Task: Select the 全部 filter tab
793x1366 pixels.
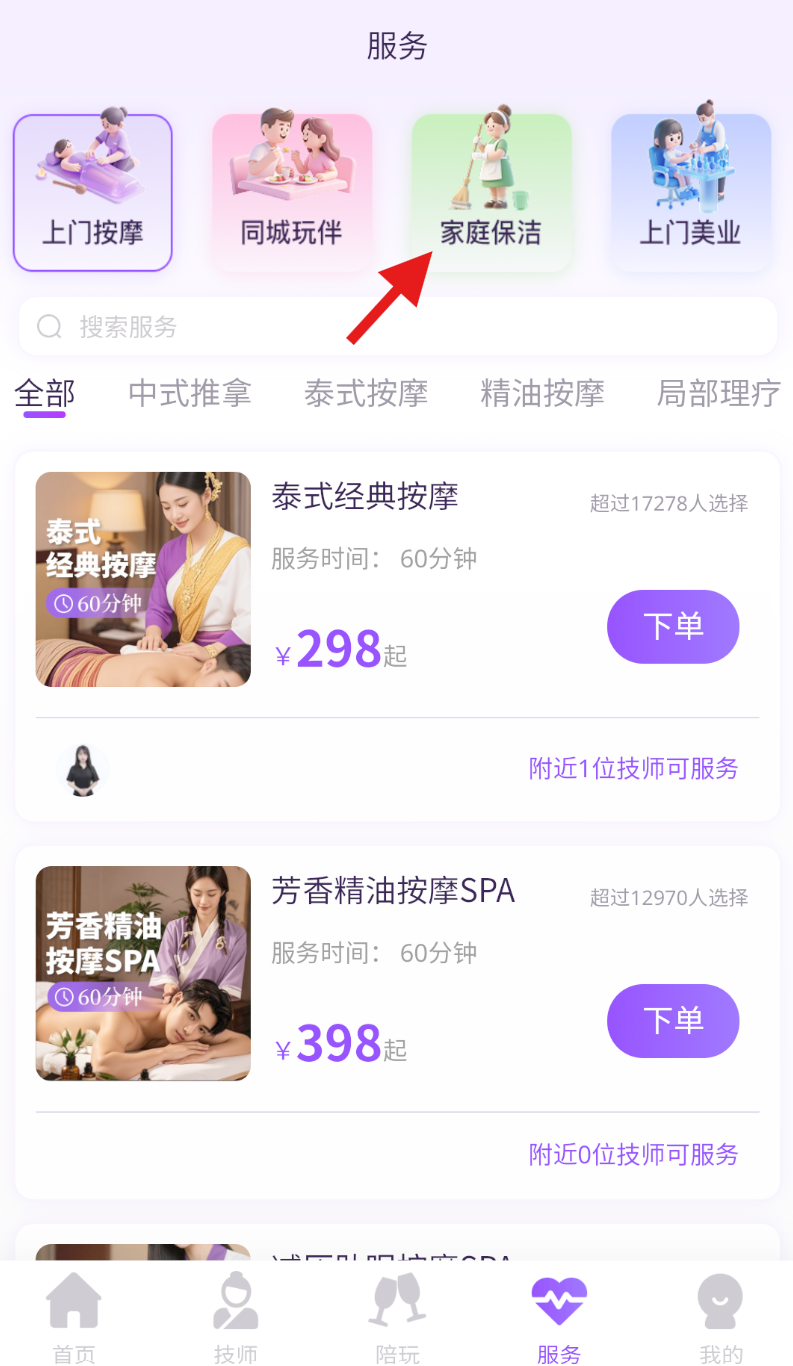Action: pos(44,393)
